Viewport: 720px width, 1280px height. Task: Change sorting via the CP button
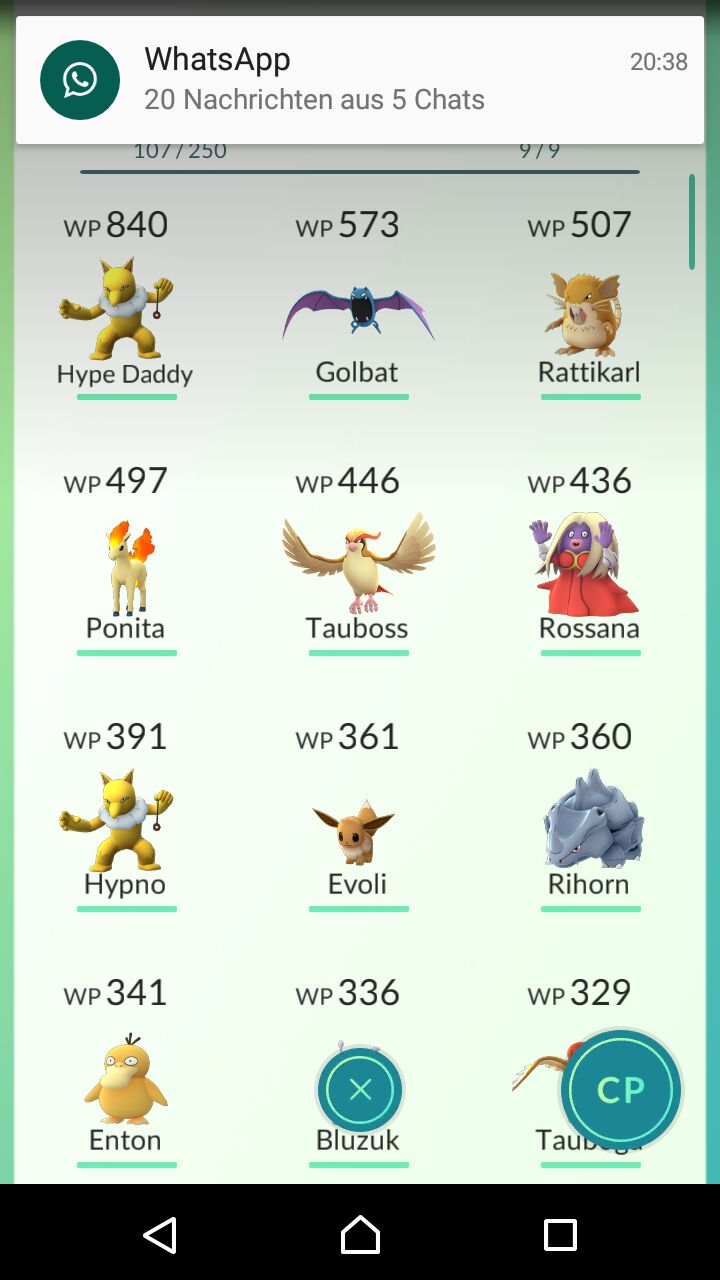pyautogui.click(x=620, y=1090)
